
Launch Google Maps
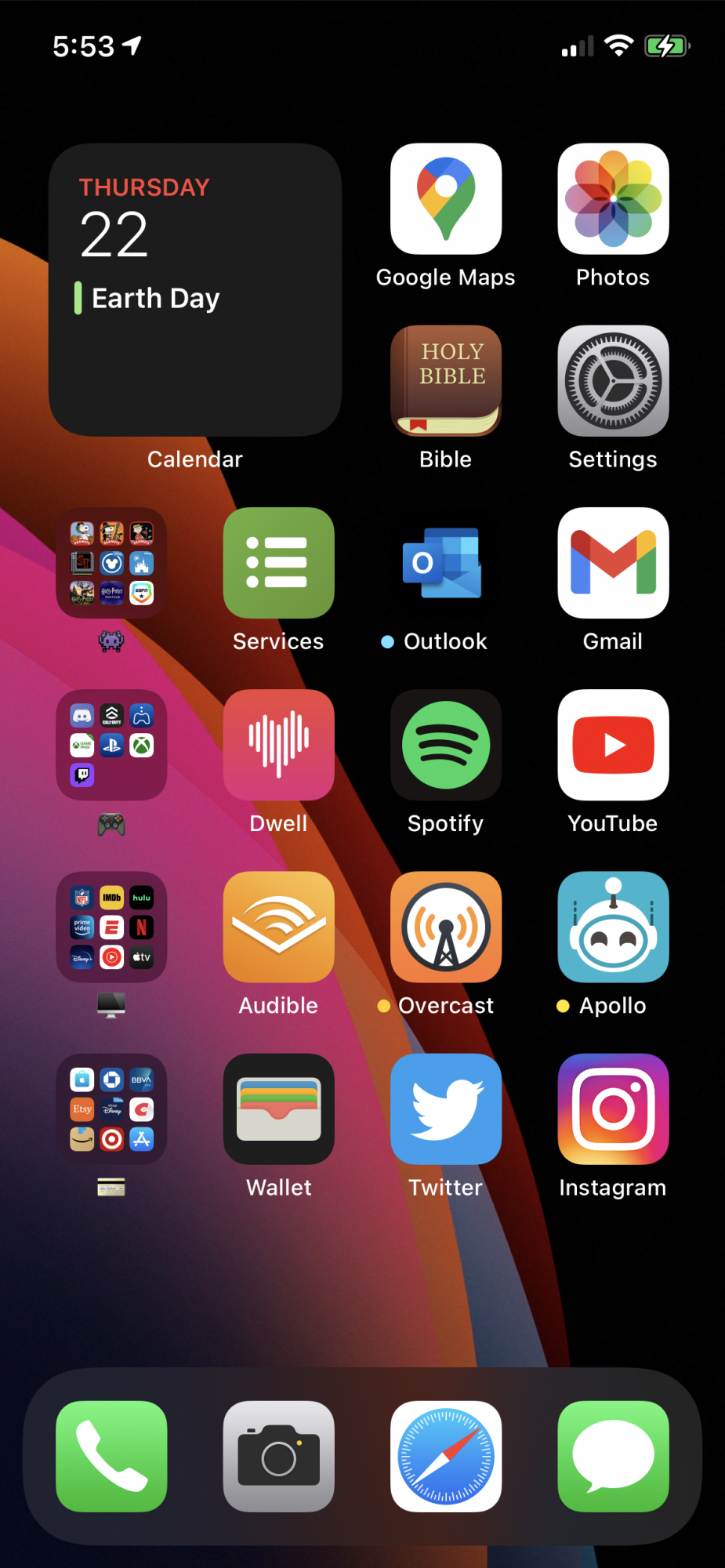(x=445, y=199)
